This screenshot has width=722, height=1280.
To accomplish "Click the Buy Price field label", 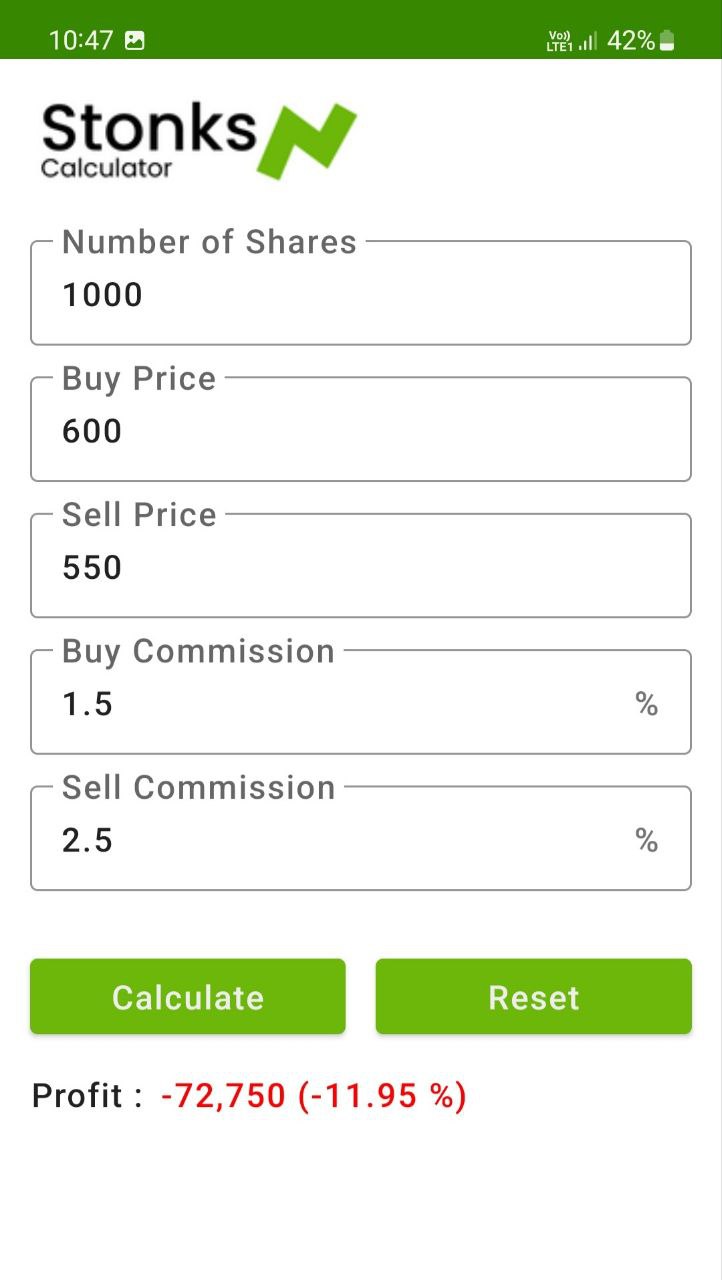I will [138, 378].
